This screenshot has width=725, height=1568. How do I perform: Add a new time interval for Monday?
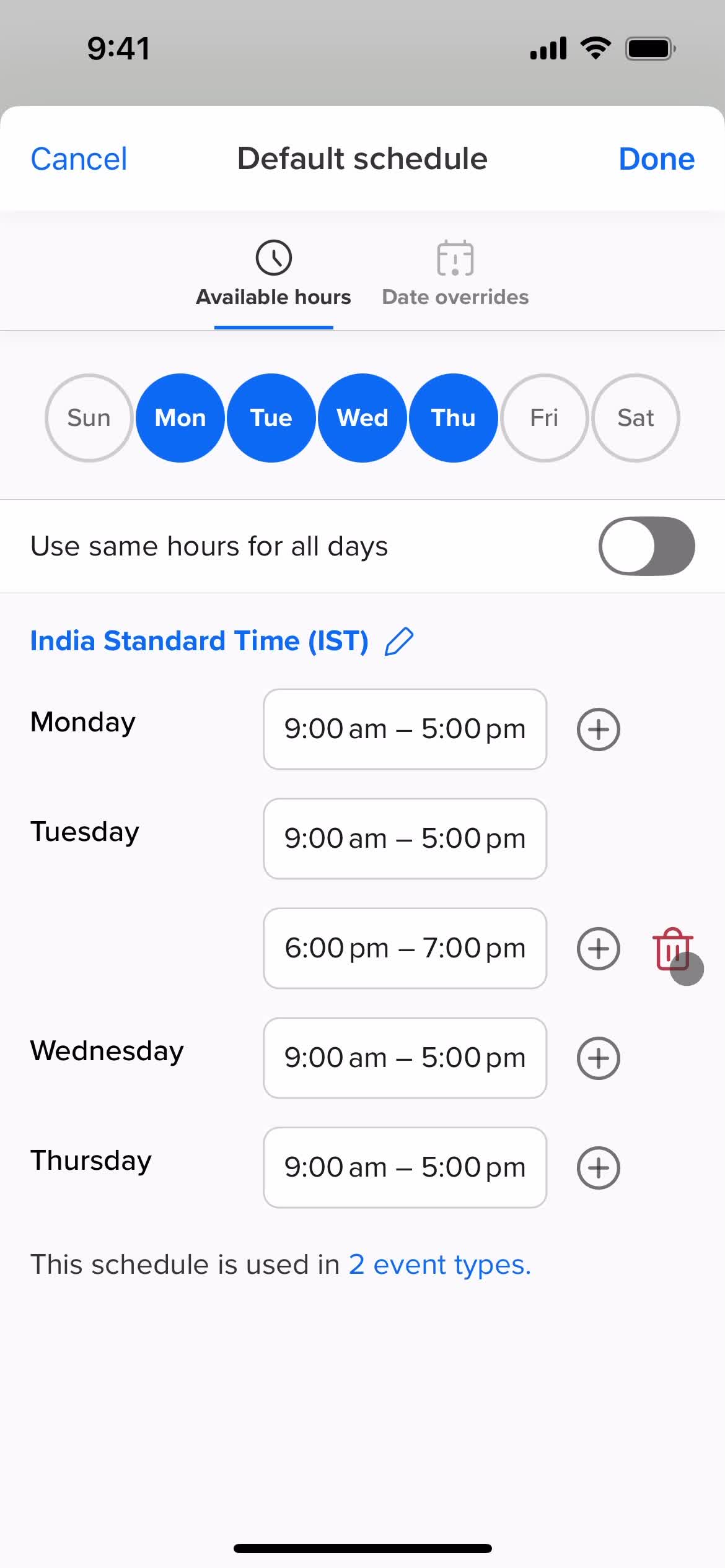pos(597,729)
